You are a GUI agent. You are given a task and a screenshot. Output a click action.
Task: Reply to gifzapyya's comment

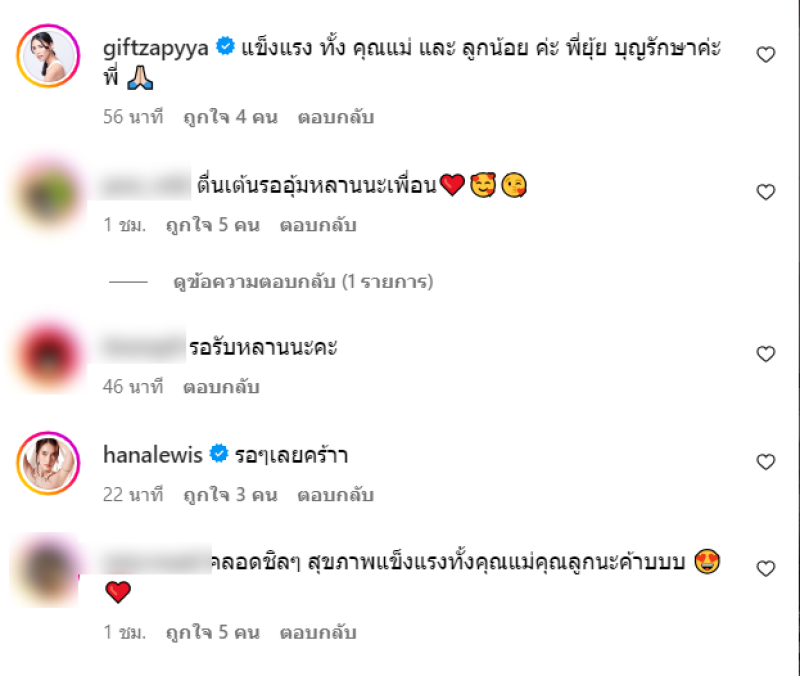coord(335,117)
